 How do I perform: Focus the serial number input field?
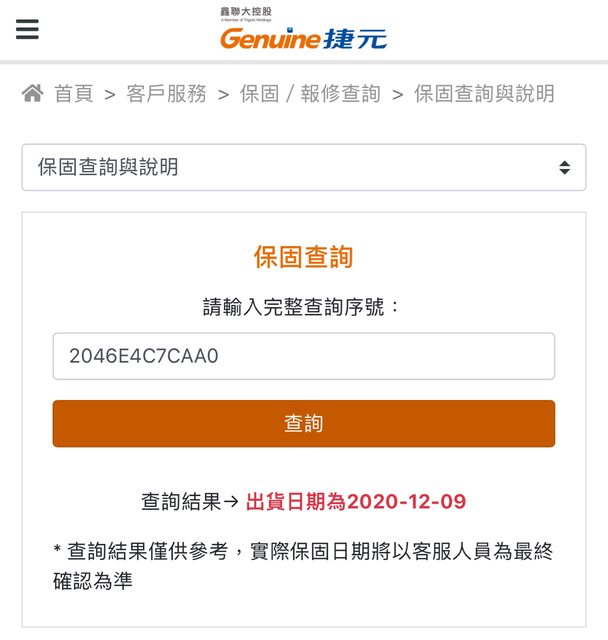(303, 356)
